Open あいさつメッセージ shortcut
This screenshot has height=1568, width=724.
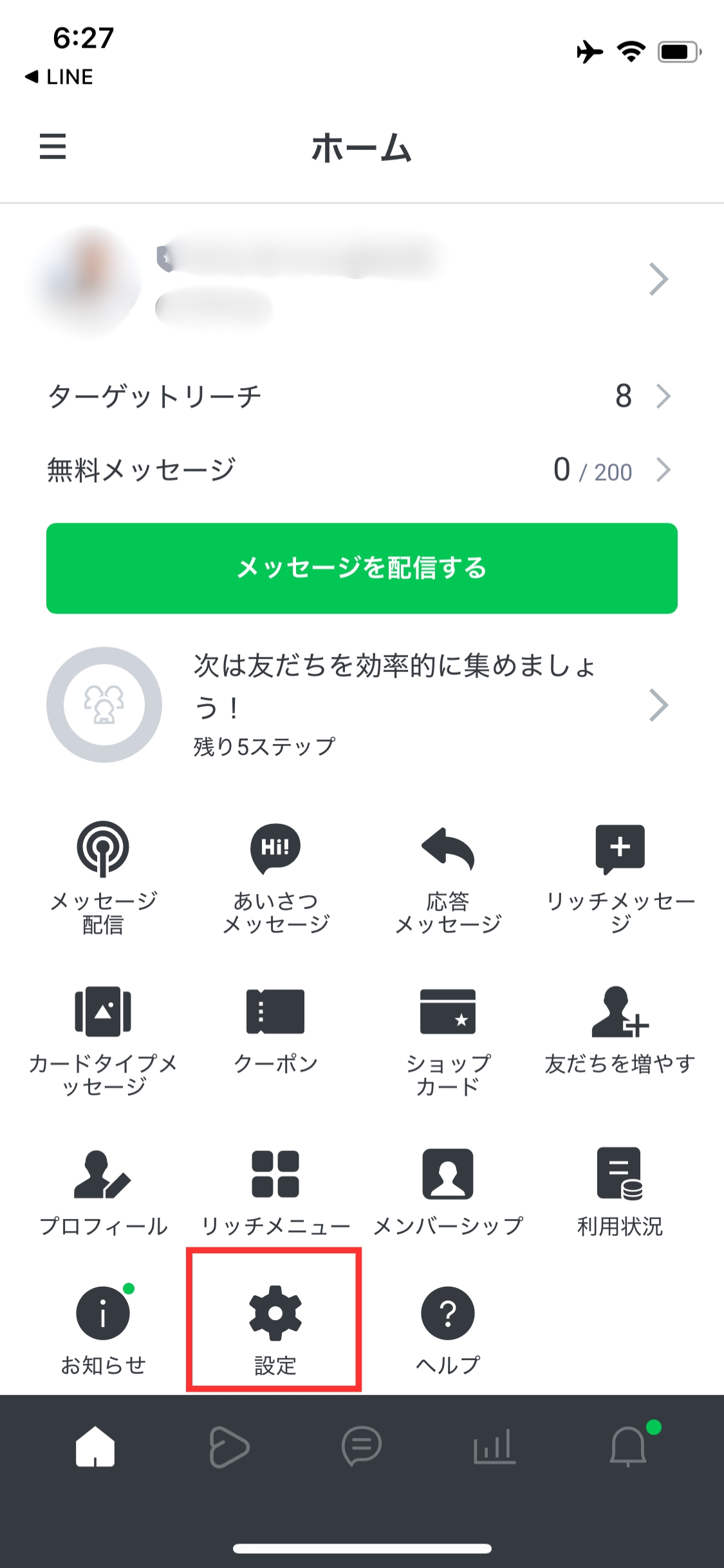(x=275, y=875)
